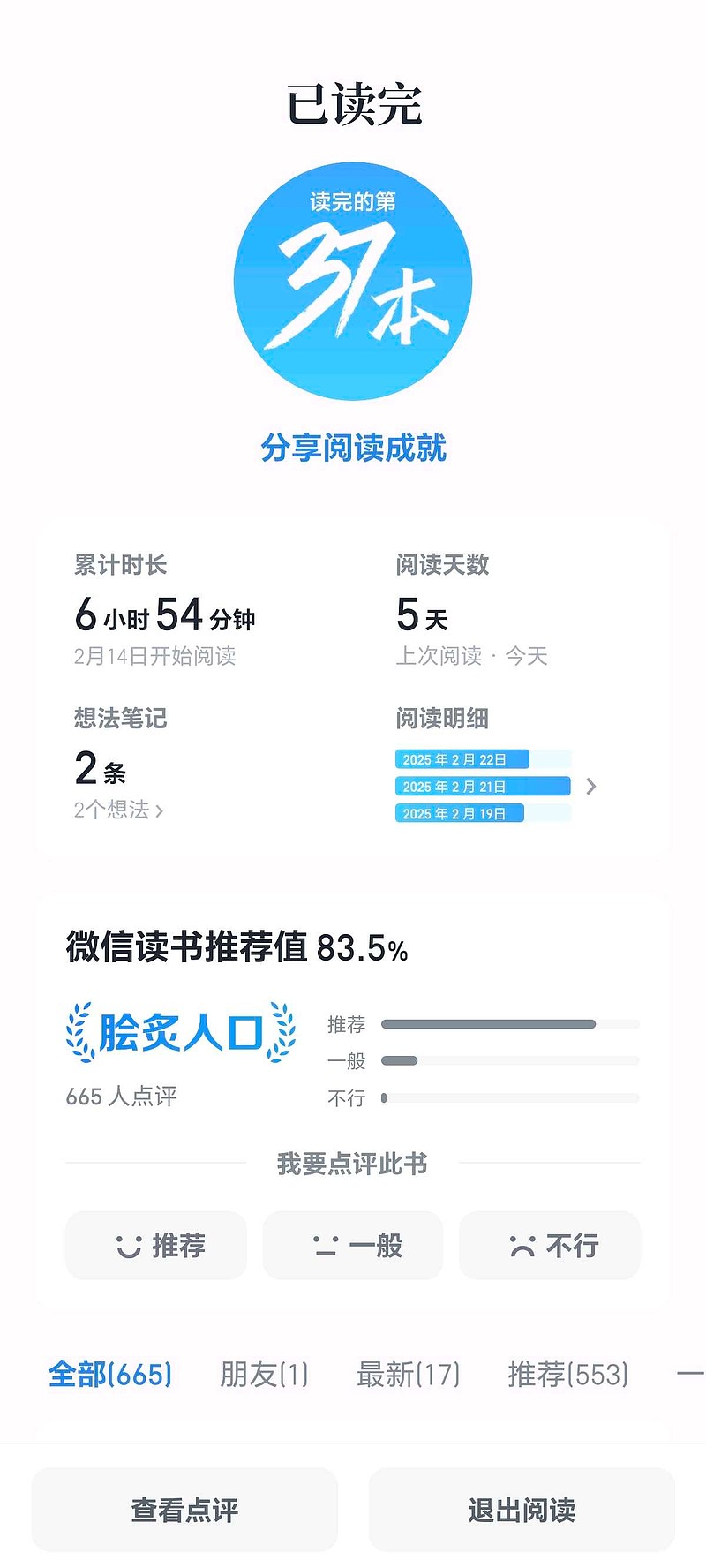Open the 2个想法 notes link

(x=118, y=810)
